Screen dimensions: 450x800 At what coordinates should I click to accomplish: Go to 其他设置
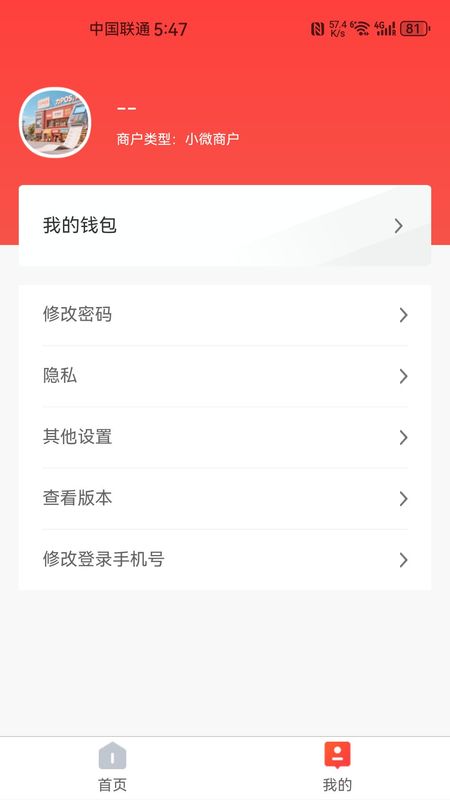click(225, 437)
